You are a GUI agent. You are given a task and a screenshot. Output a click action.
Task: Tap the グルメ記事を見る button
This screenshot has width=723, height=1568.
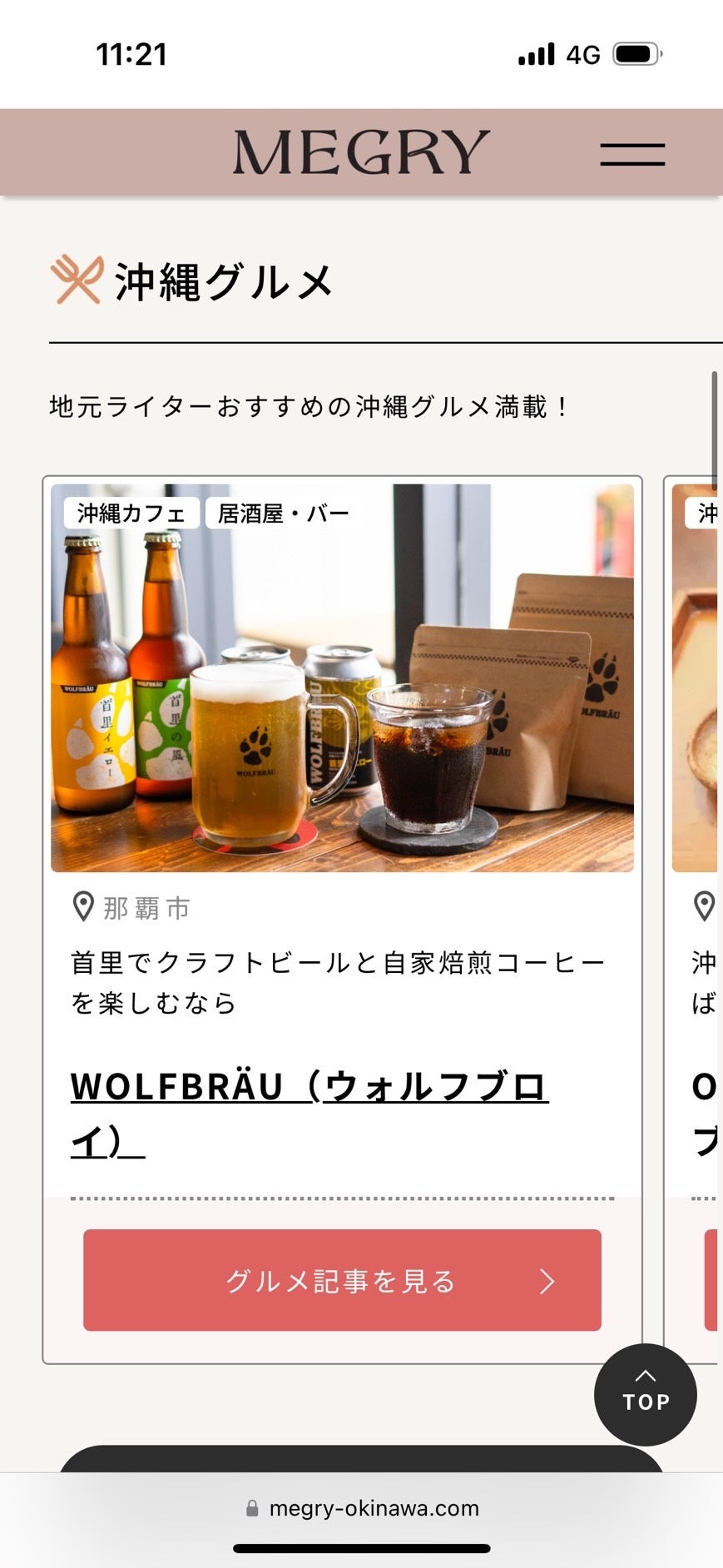(342, 1280)
